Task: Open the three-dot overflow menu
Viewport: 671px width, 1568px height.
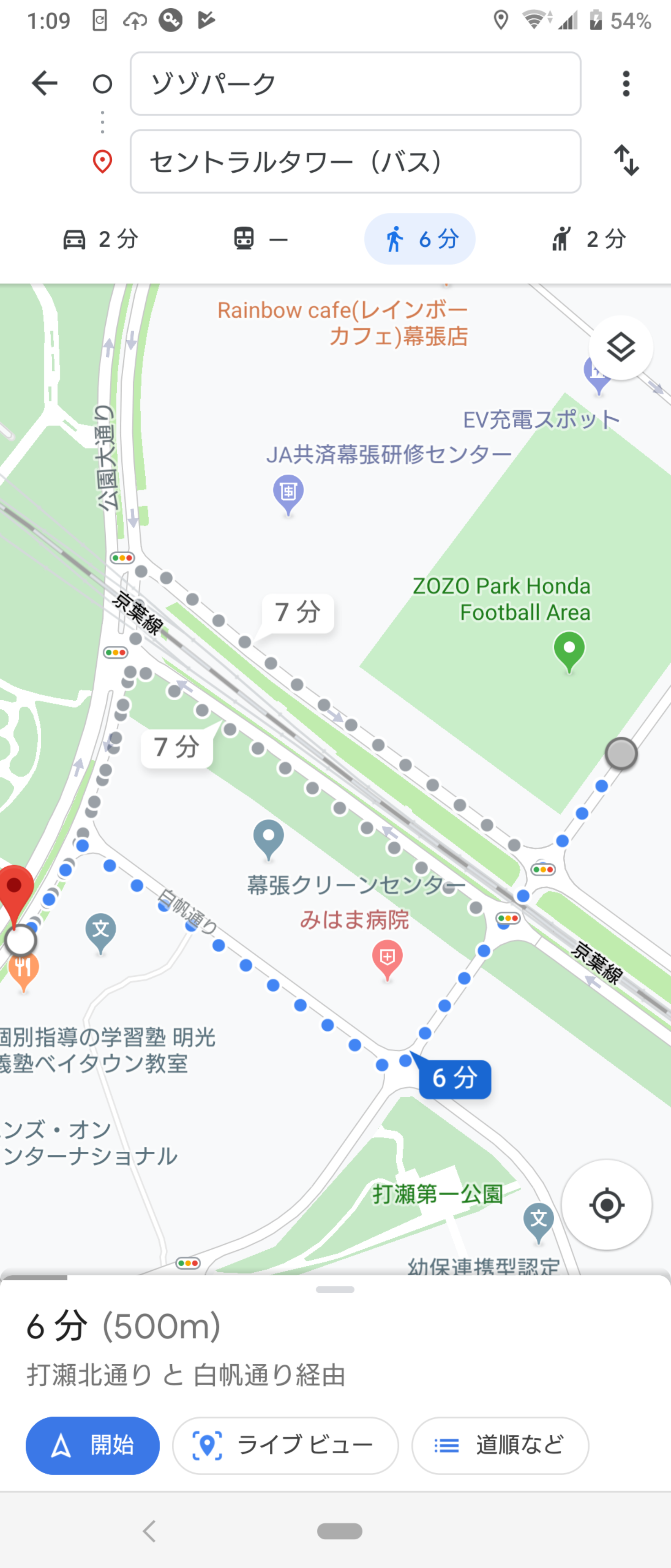Action: pyautogui.click(x=626, y=83)
